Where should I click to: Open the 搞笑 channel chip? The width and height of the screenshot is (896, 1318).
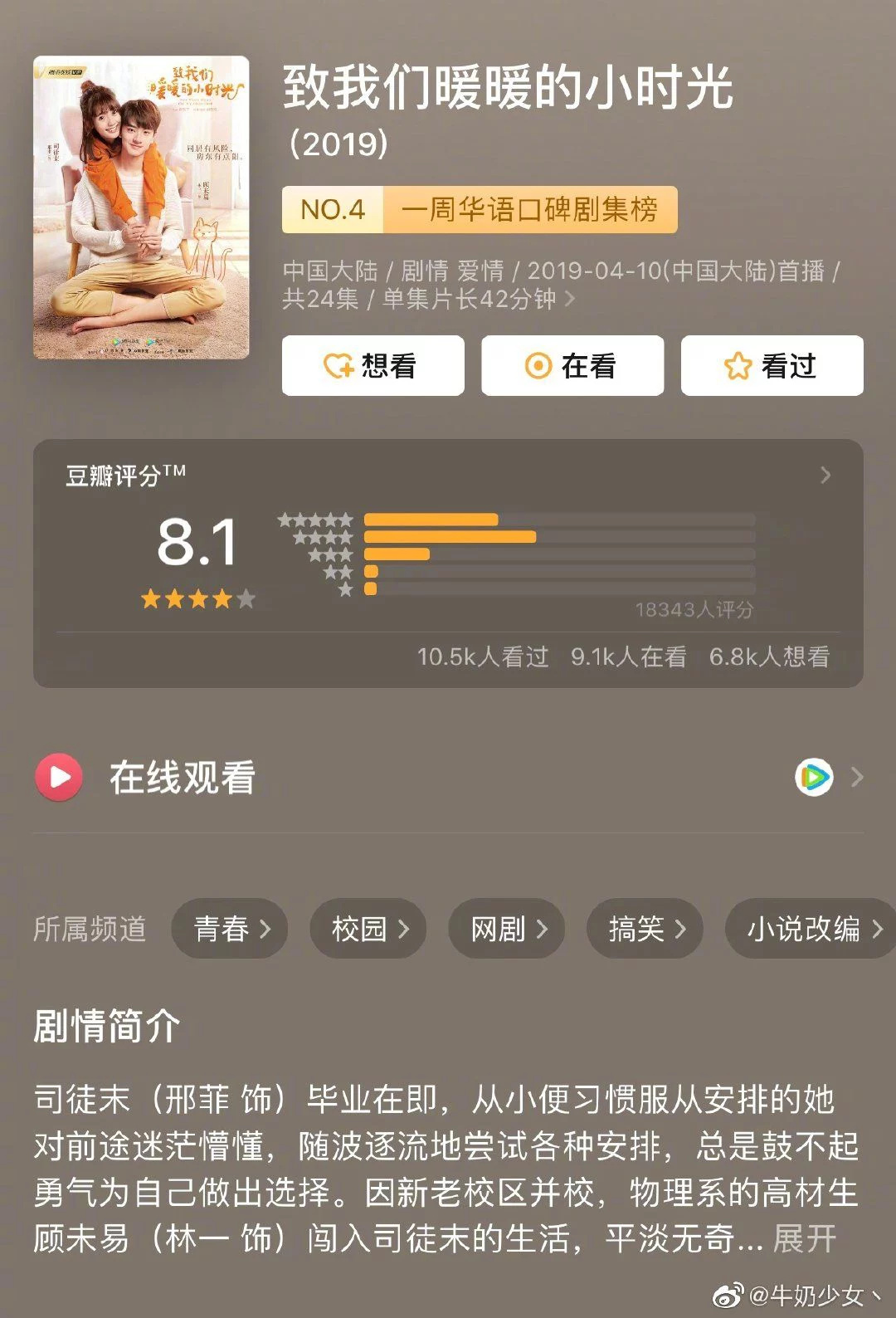[x=645, y=929]
